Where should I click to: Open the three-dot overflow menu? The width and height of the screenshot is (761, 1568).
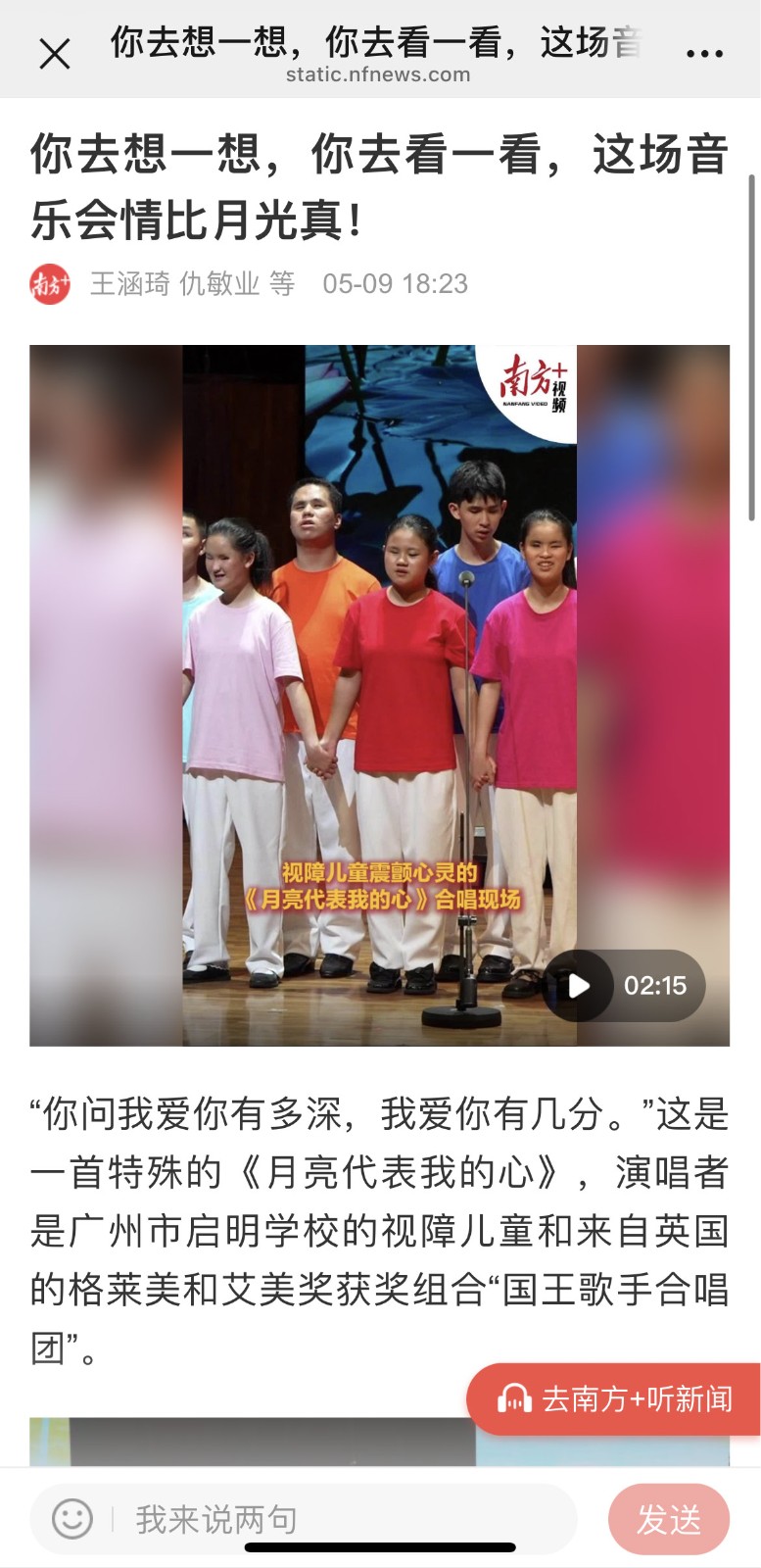coord(704,54)
